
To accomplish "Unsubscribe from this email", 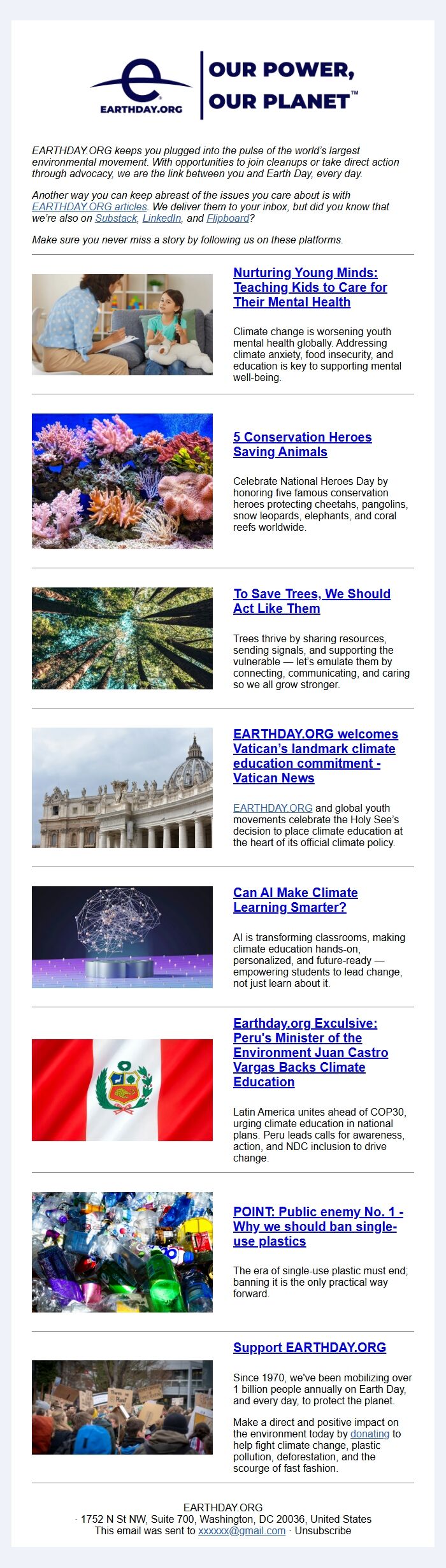I will pyautogui.click(x=322, y=1530).
